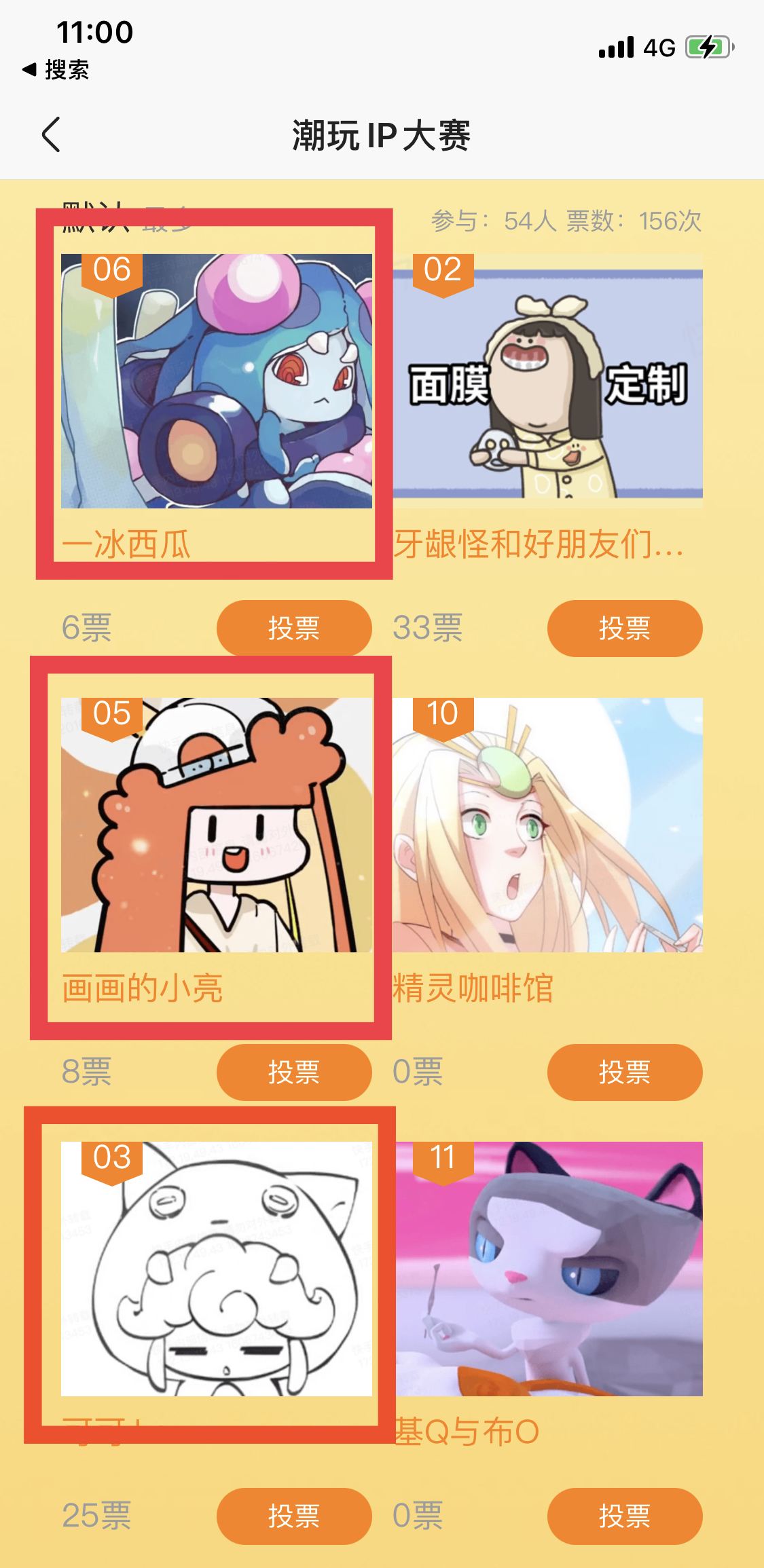The height and width of the screenshot is (1568, 764).
Task: Vote for entry 10 精灵咖啡馆
Action: 624,1072
